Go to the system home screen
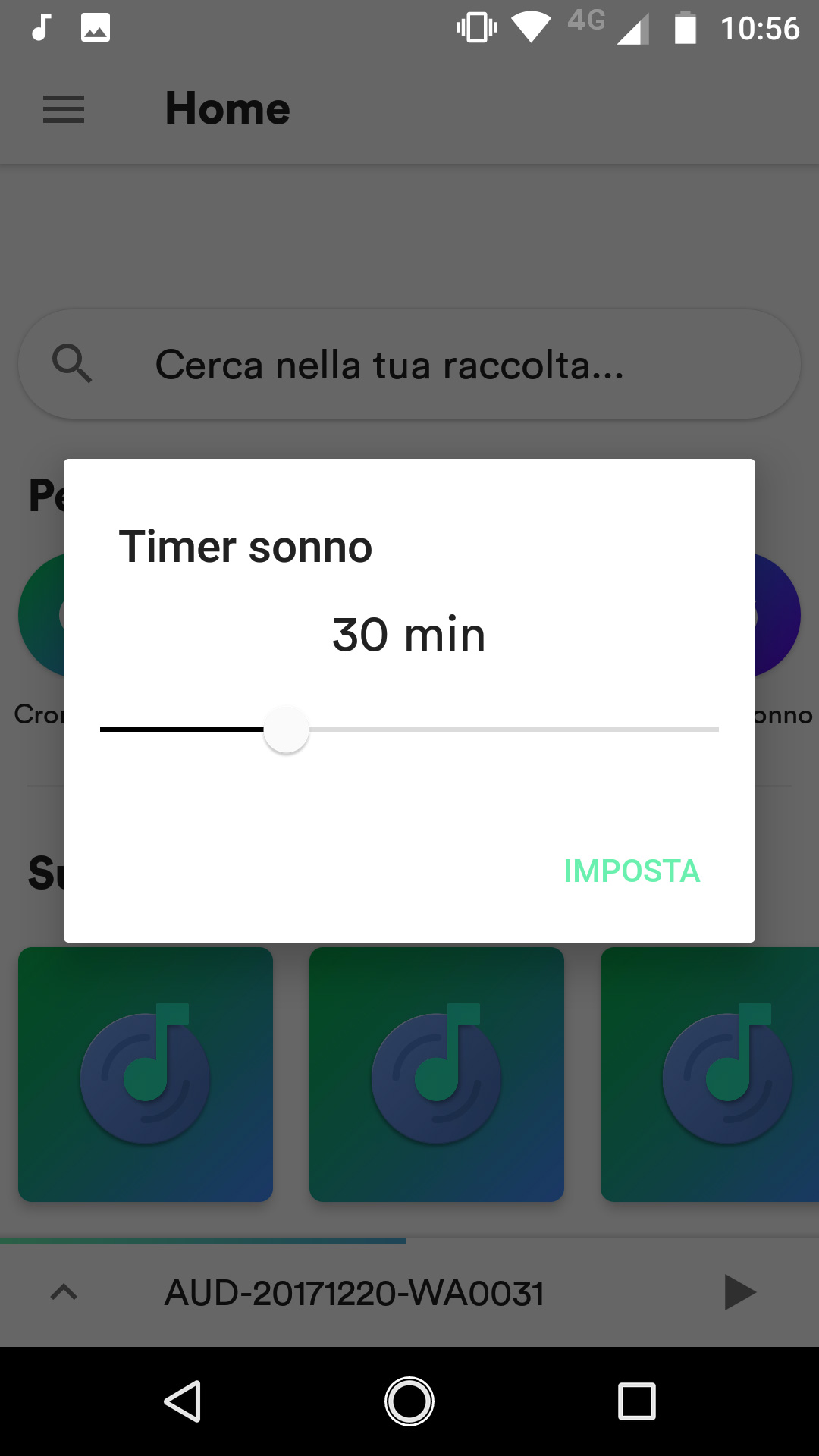The height and width of the screenshot is (1456, 819). (x=409, y=1401)
